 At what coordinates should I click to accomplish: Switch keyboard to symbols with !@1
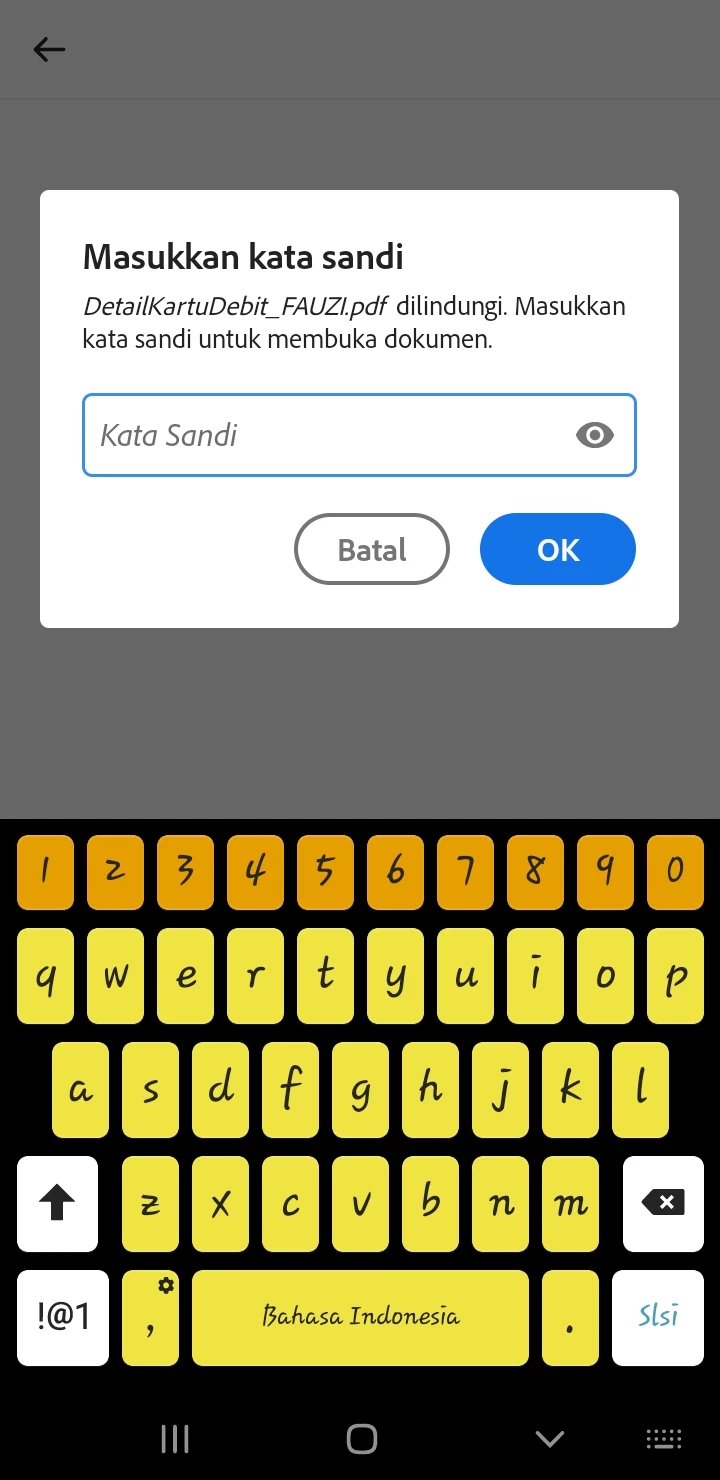click(62, 1317)
